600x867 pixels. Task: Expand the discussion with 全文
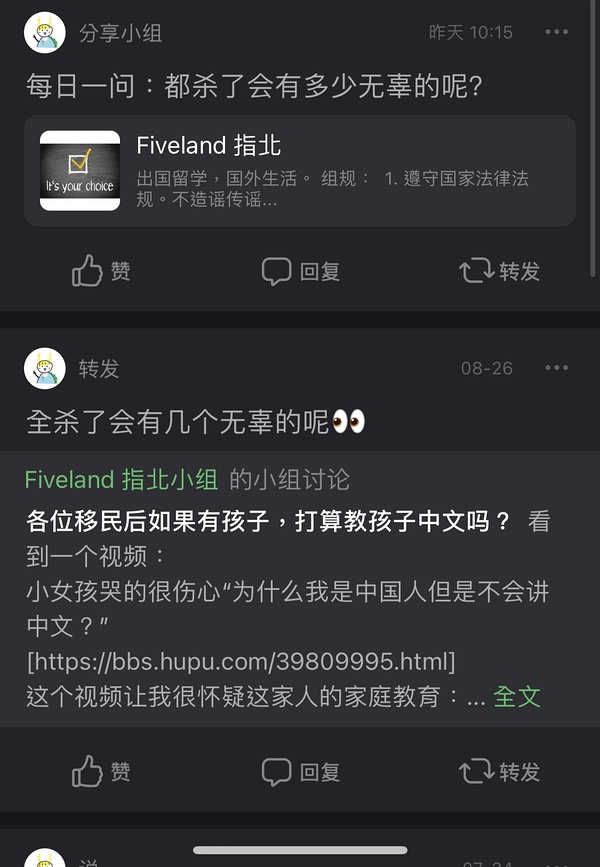pyautogui.click(x=517, y=697)
